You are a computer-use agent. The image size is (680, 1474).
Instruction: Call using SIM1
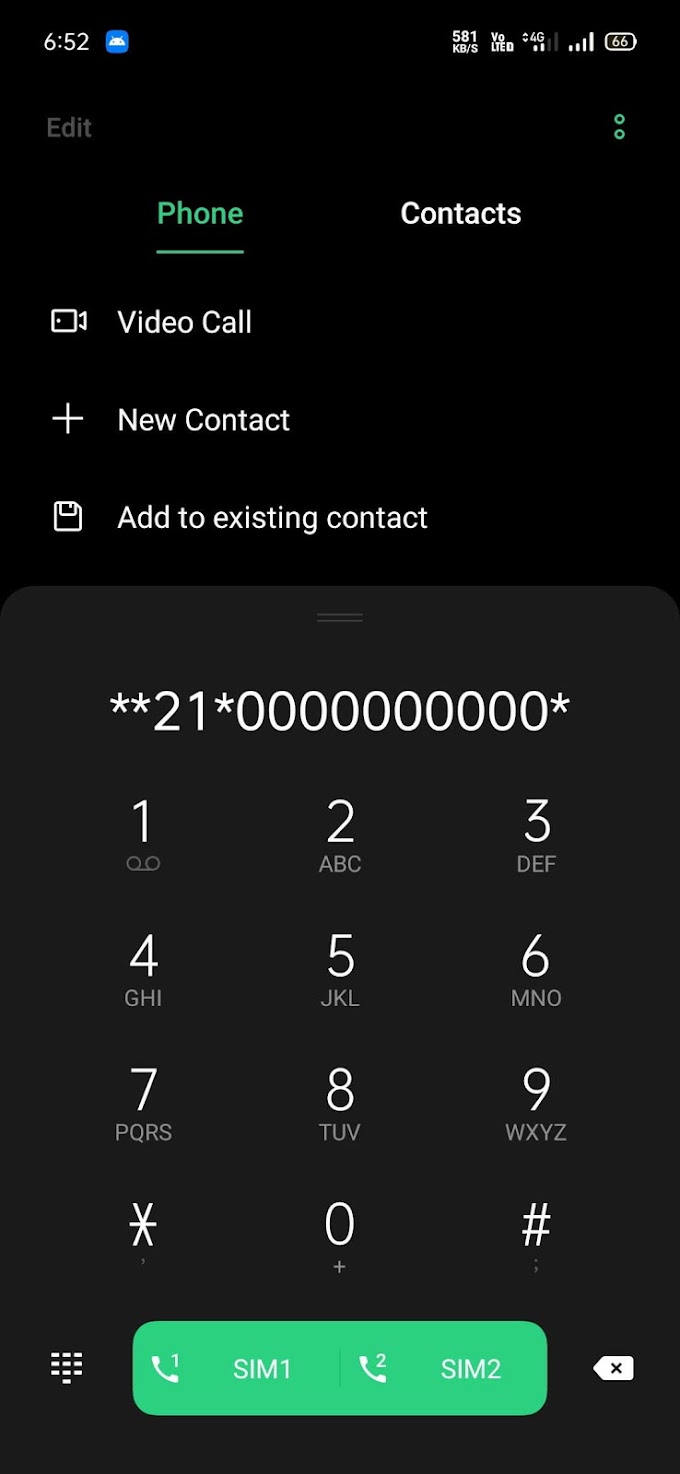(x=237, y=1368)
